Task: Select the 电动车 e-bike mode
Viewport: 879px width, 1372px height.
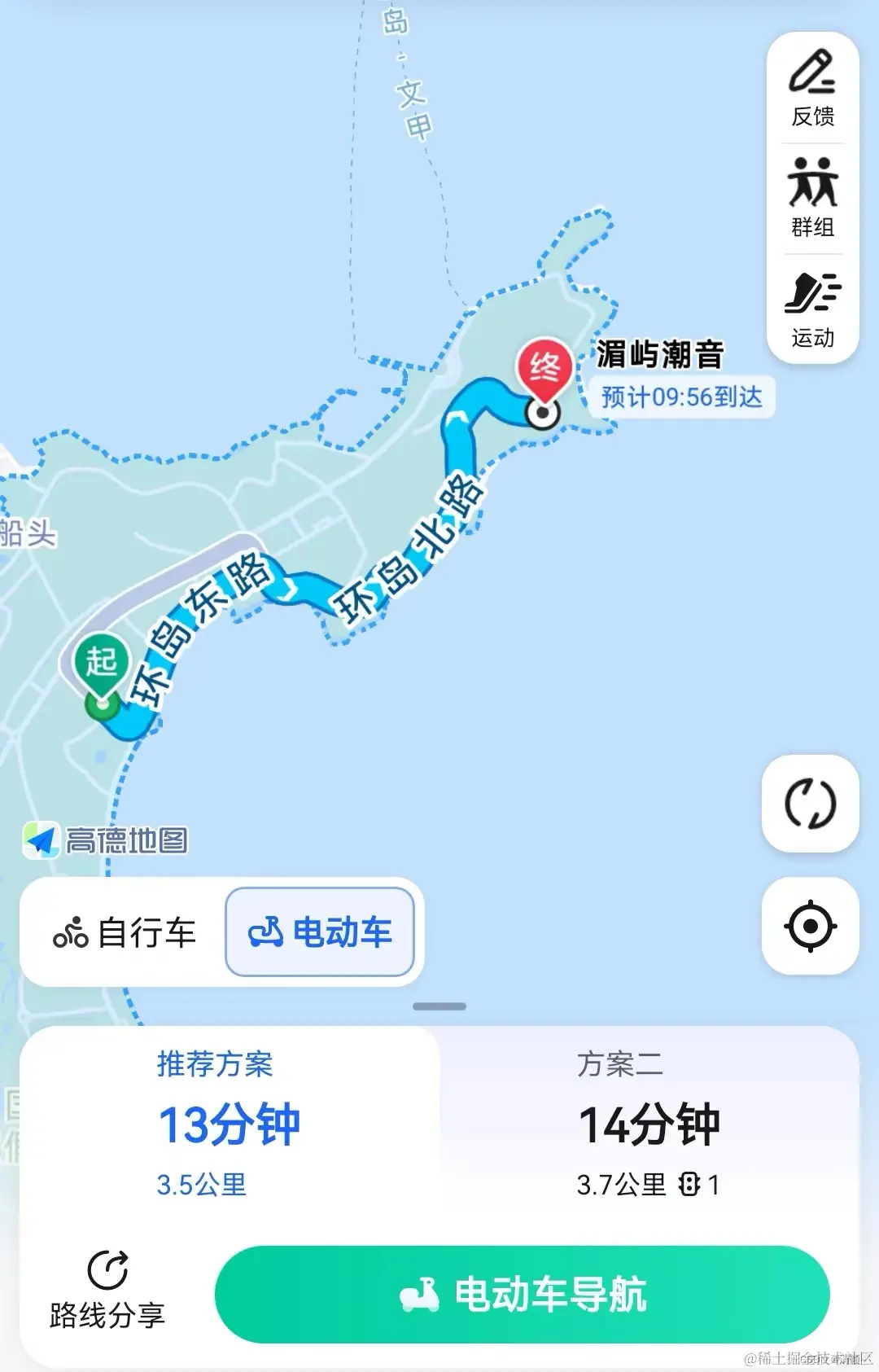Action: point(320,932)
